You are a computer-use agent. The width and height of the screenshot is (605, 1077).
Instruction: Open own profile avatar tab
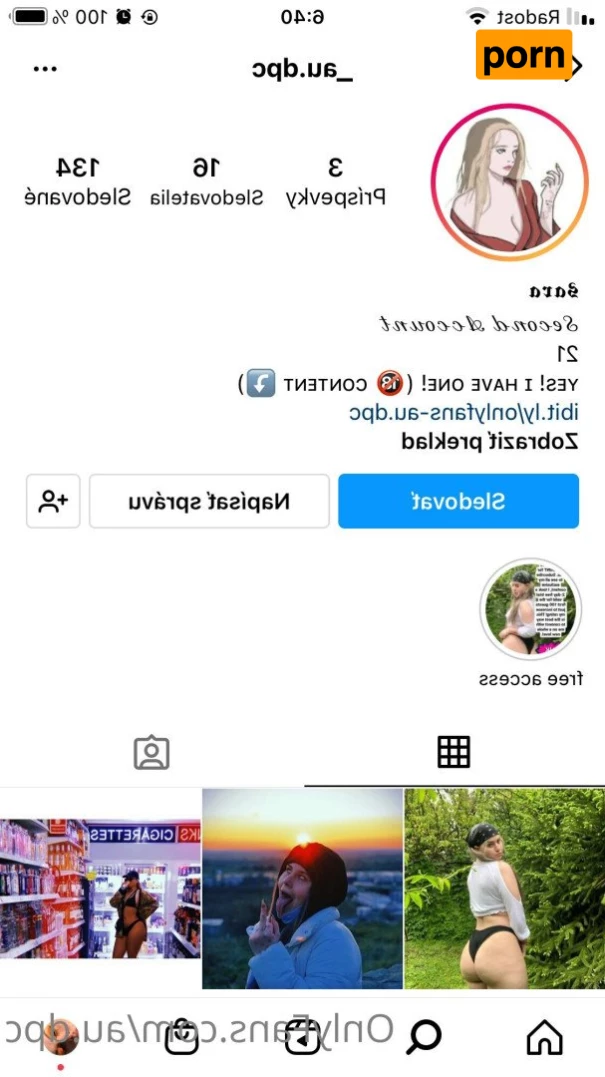(60, 1037)
